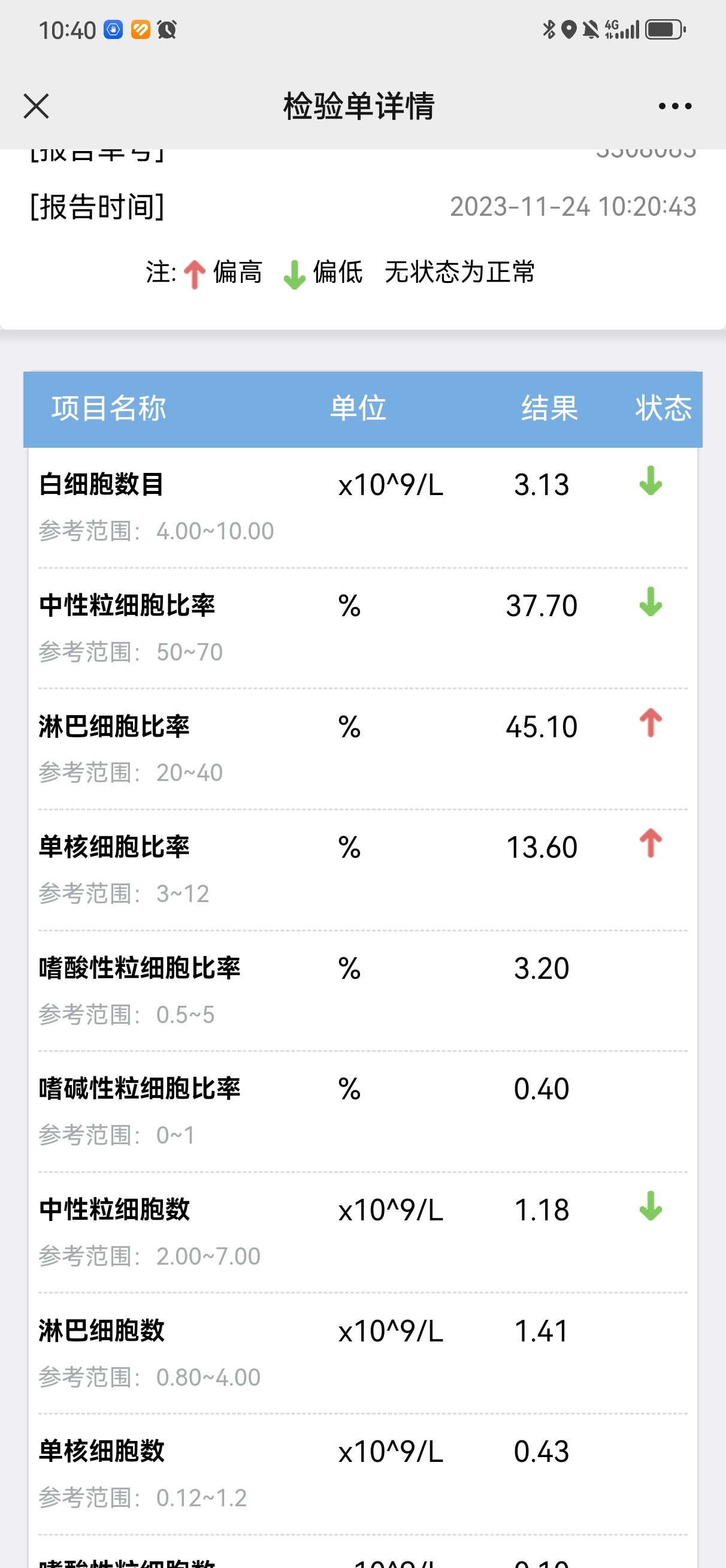The image size is (726, 1568).
Task: Close the 检验单详情 page
Action: [36, 106]
